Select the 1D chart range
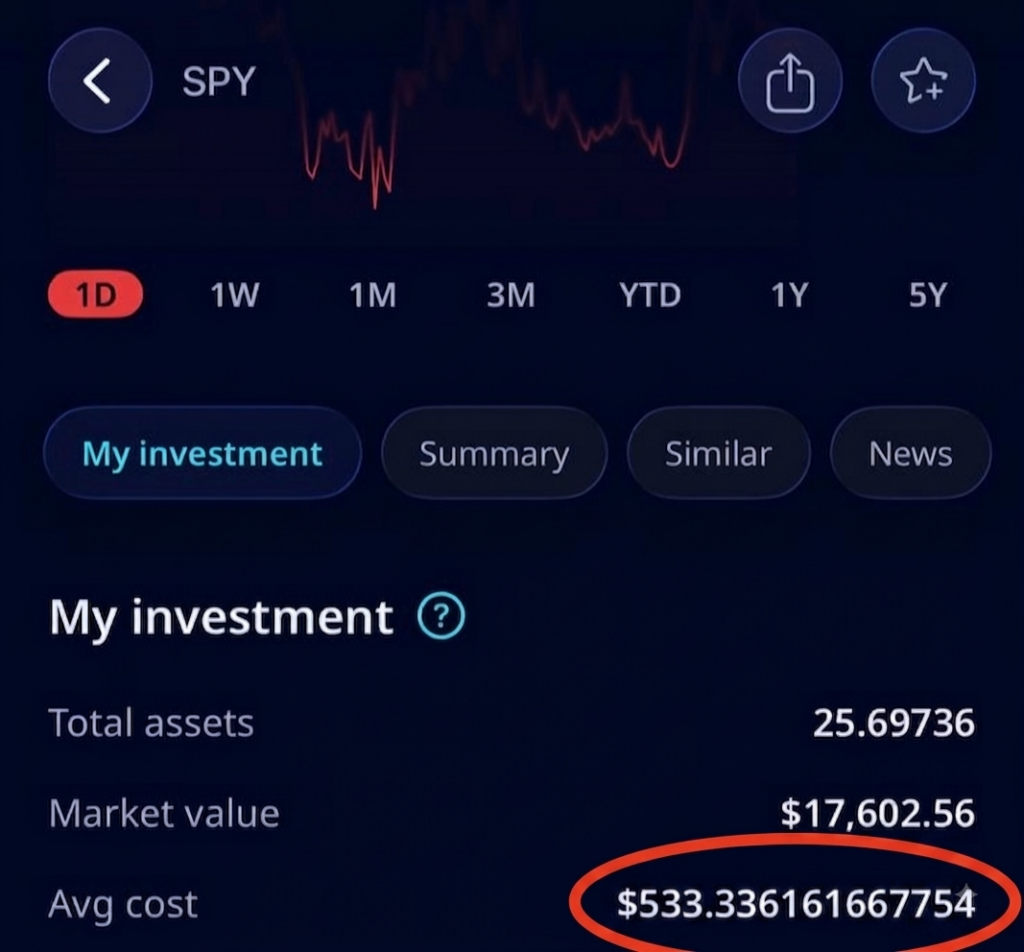Image resolution: width=1024 pixels, height=952 pixels. [95, 294]
